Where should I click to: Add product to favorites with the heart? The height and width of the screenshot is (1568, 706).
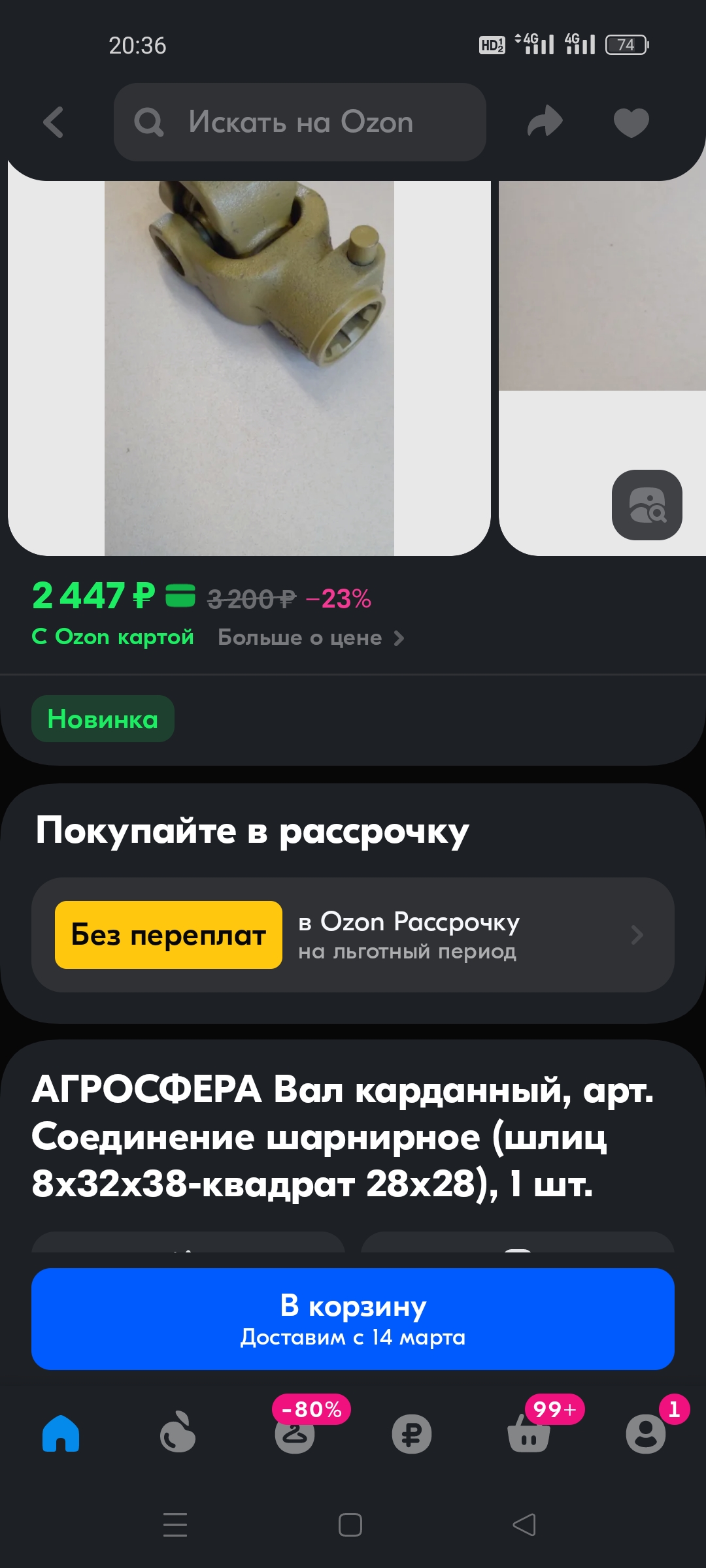631,122
